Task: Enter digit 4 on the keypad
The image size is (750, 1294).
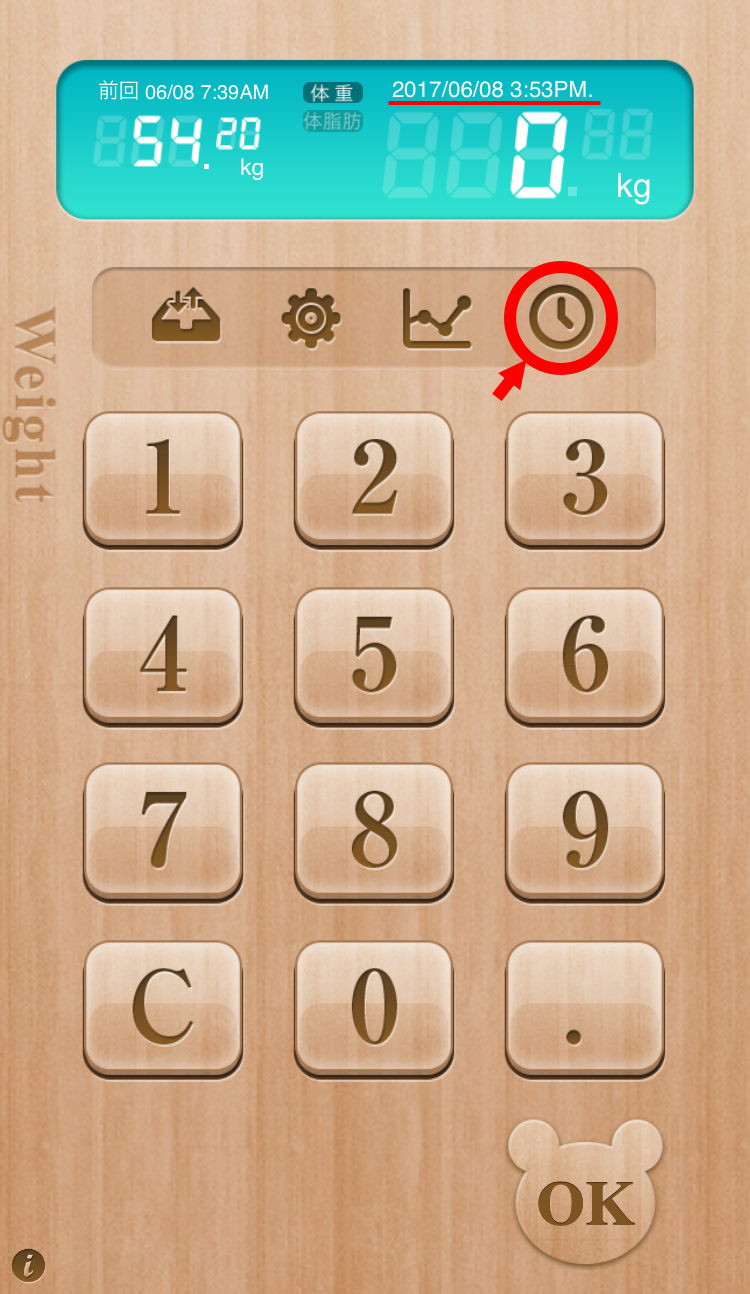Action: click(x=163, y=654)
